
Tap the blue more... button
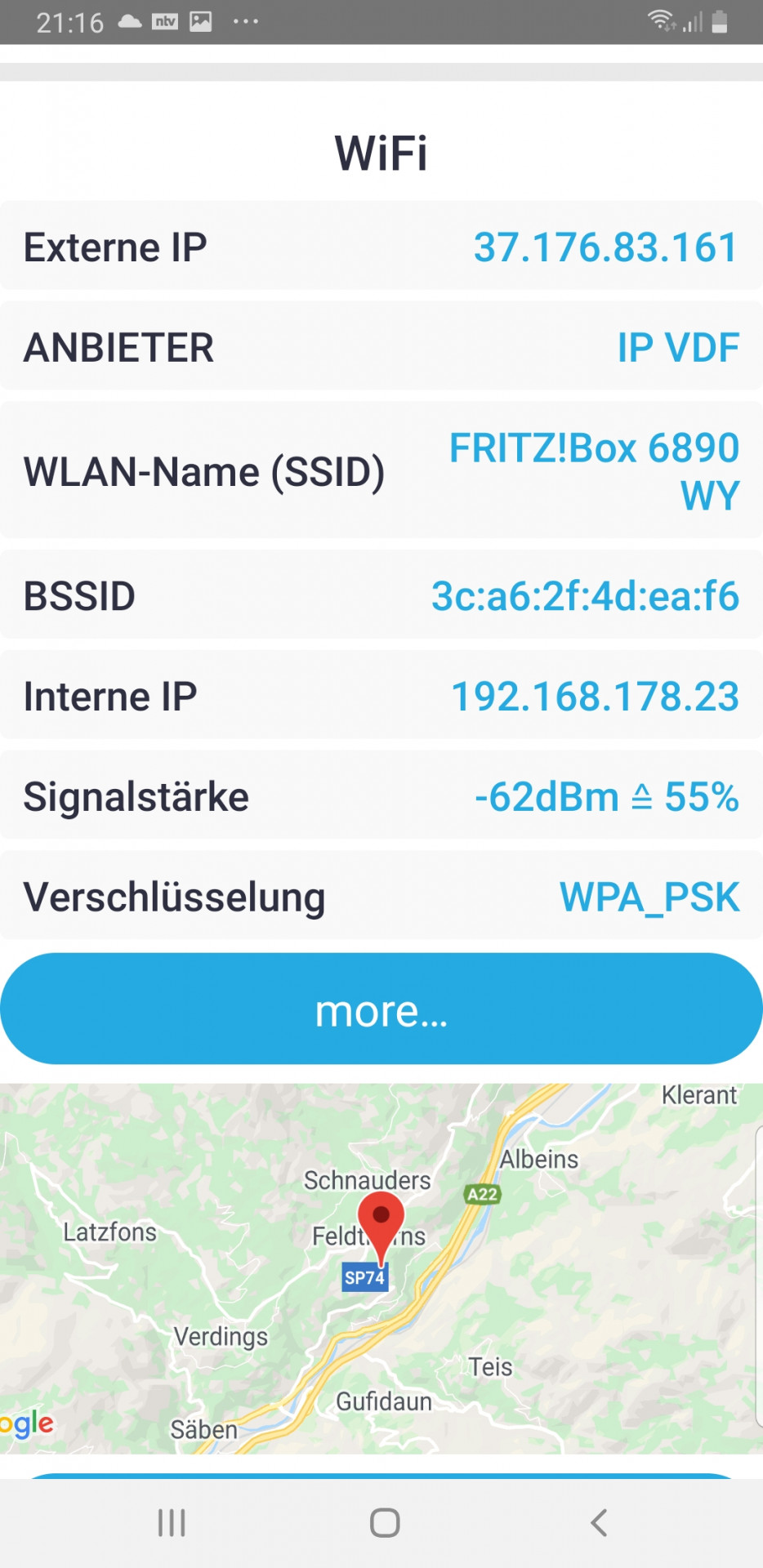click(381, 1009)
